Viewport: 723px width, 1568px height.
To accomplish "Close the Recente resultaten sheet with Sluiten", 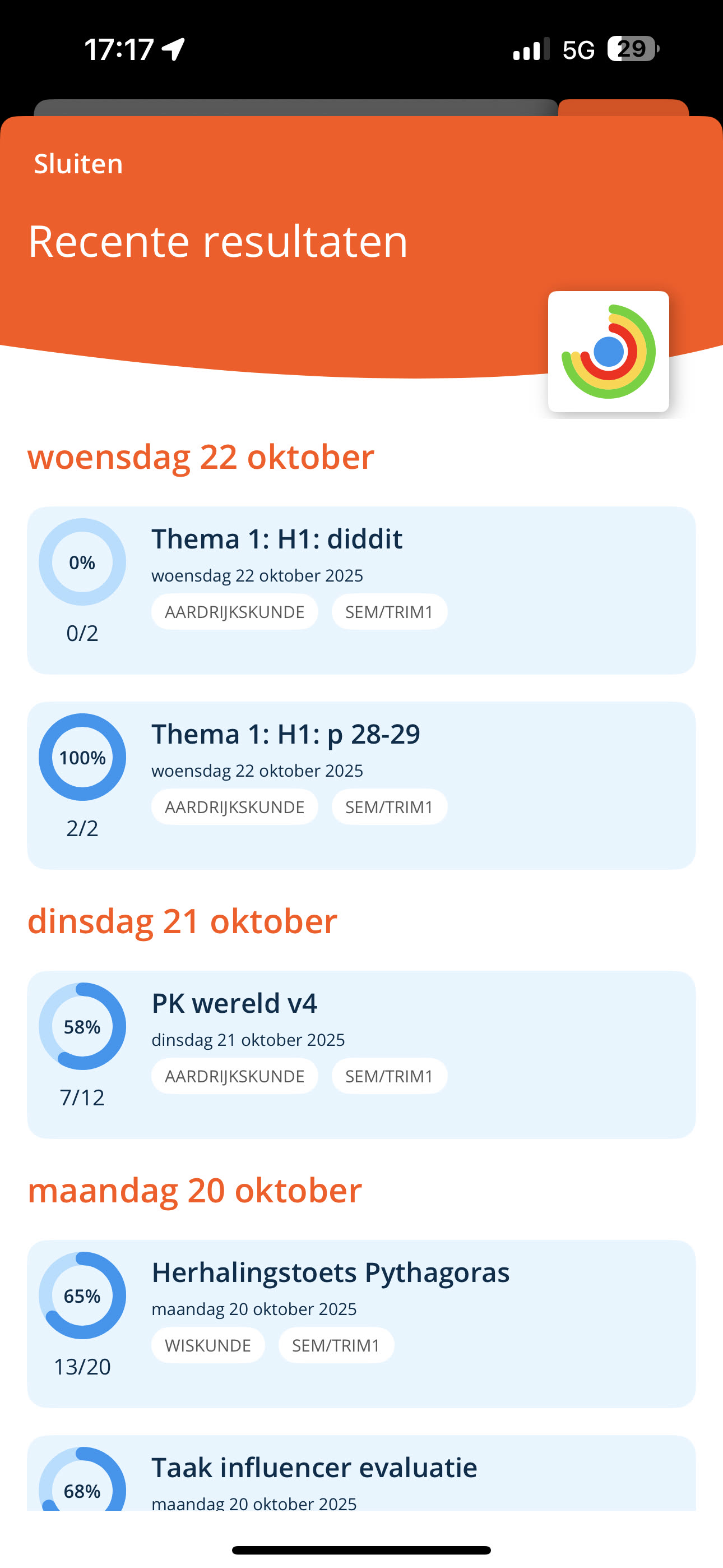I will 78,164.
